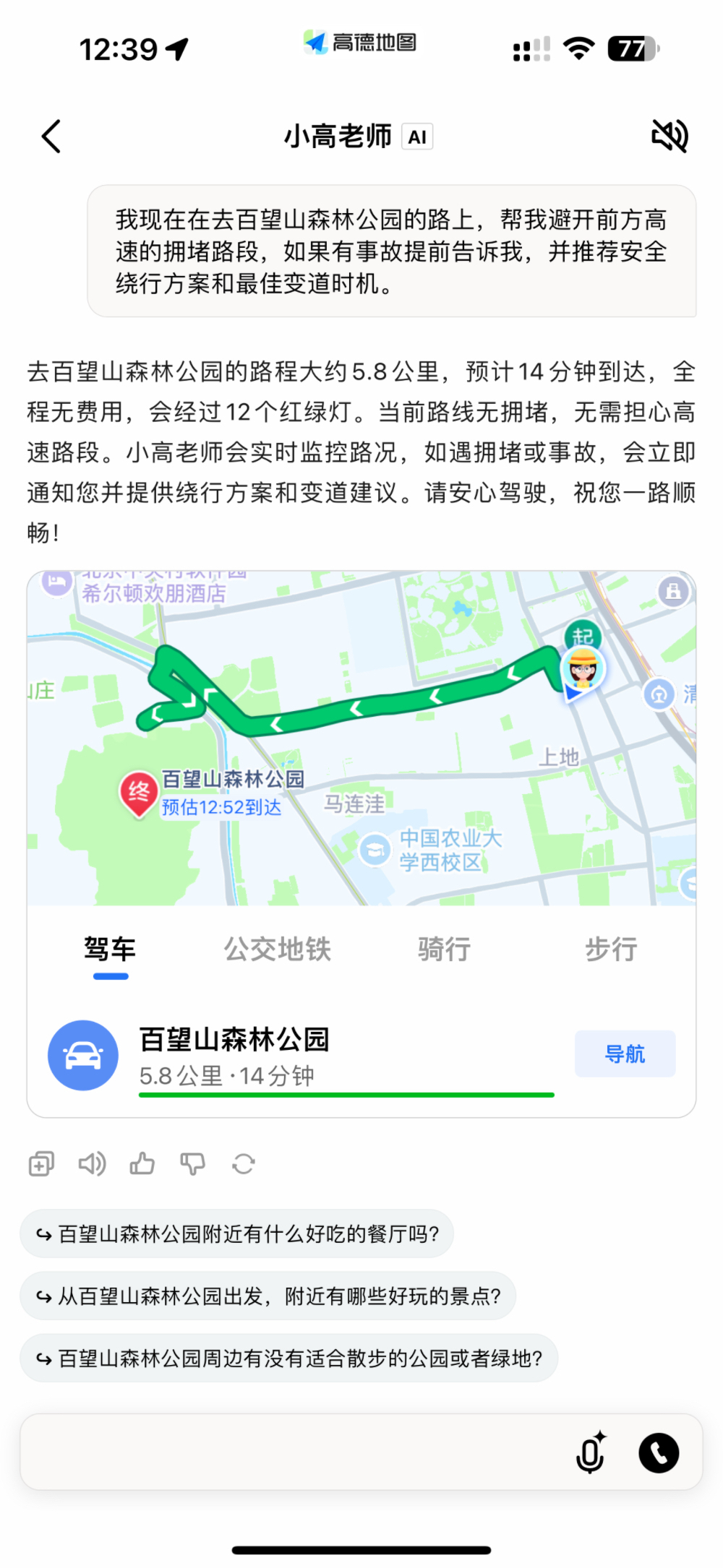Give a thumbs up to the answer
Image resolution: width=723 pixels, height=1568 pixels.
tap(142, 1163)
